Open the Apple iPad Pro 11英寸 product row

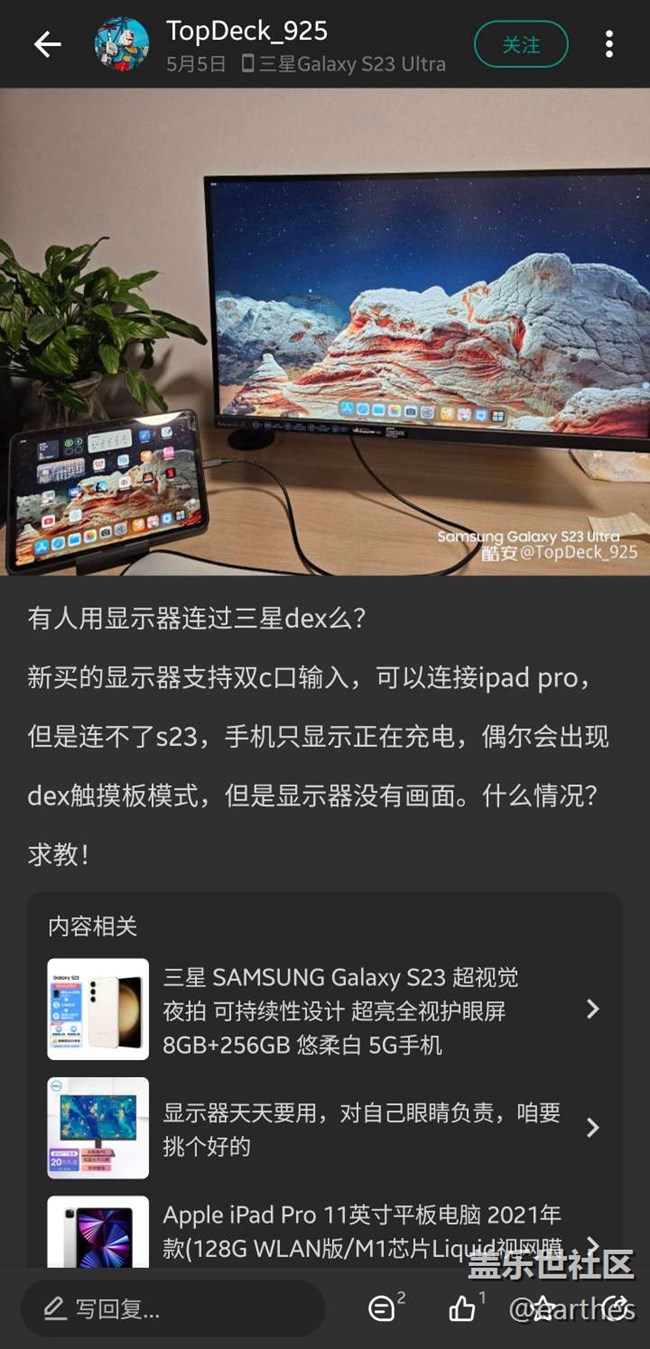(325, 1232)
